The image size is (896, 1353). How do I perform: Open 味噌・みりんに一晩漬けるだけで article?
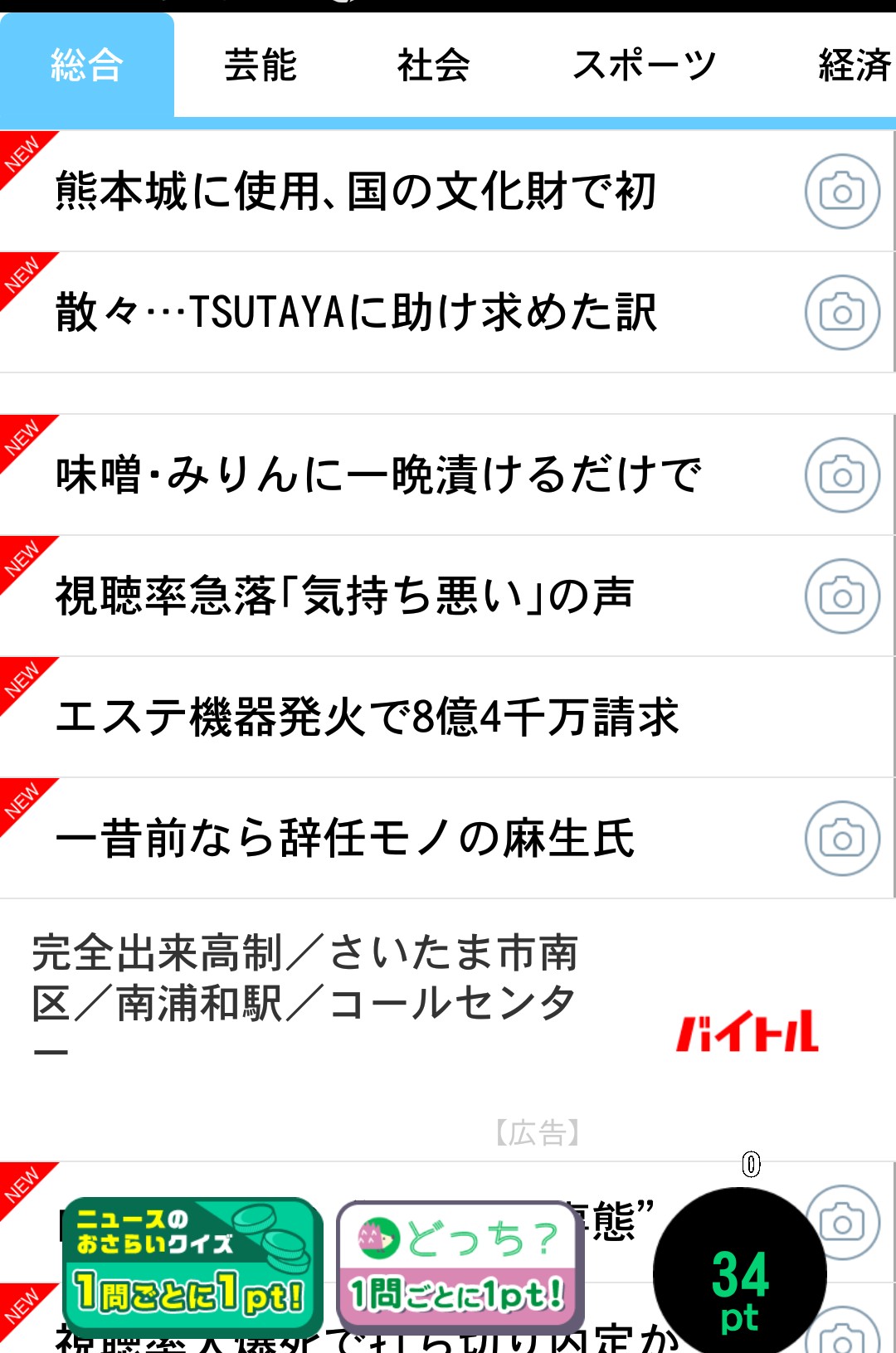tap(378, 475)
